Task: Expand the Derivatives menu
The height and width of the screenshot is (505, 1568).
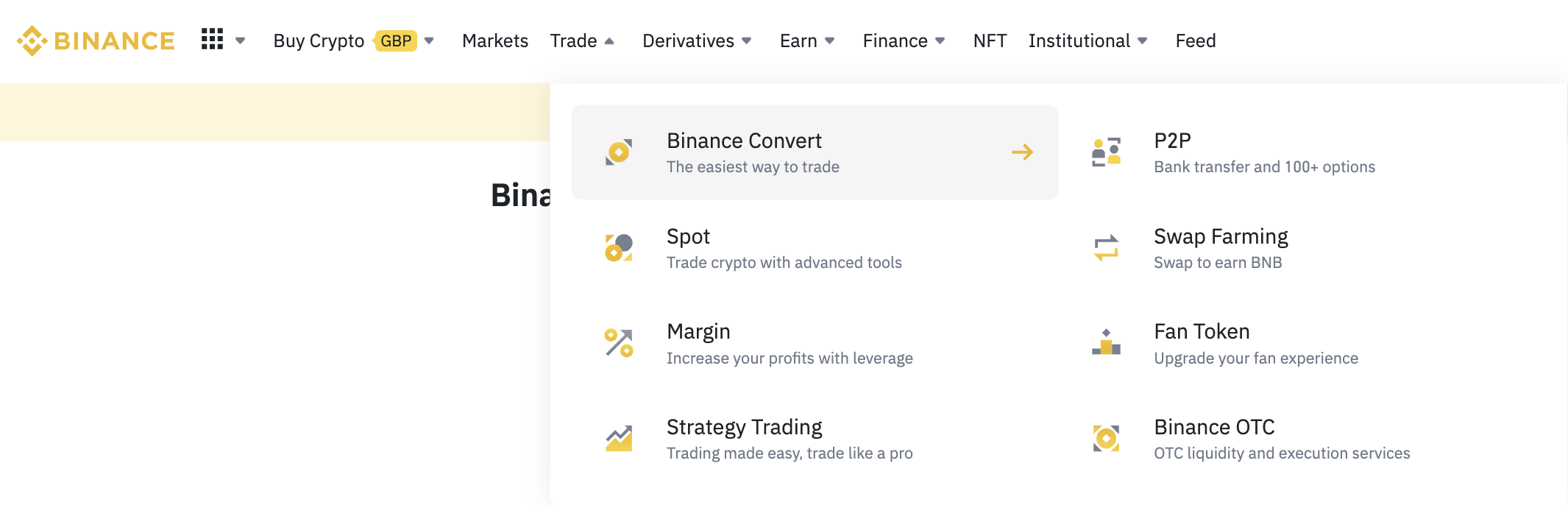Action: coord(696,40)
